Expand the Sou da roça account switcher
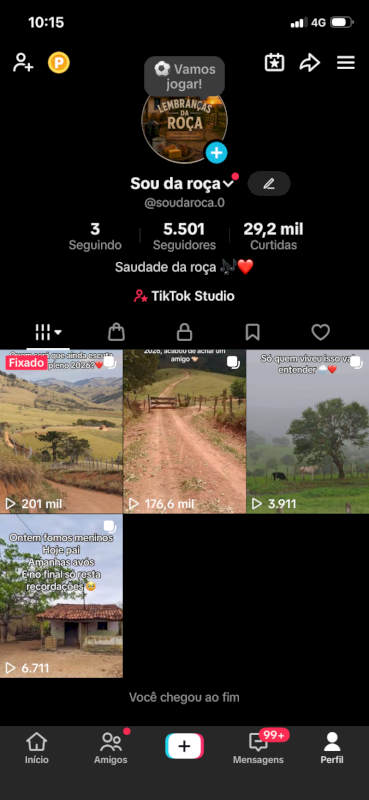This screenshot has height=800, width=369. pos(228,184)
